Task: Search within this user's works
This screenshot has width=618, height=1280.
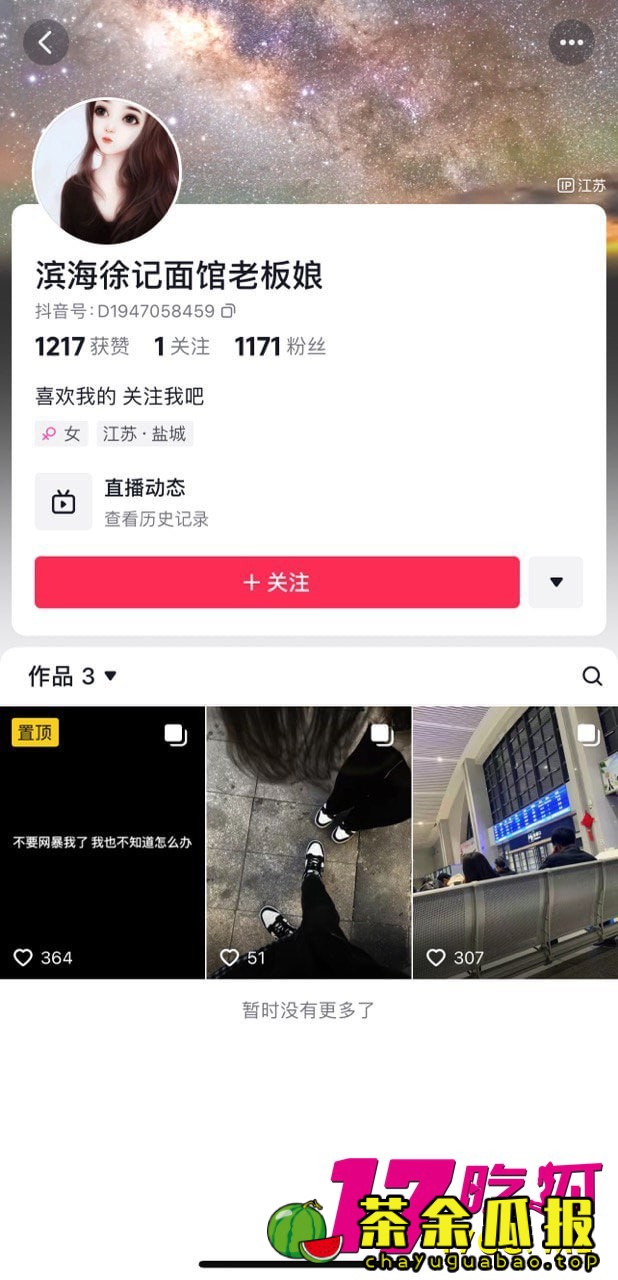Action: point(592,676)
